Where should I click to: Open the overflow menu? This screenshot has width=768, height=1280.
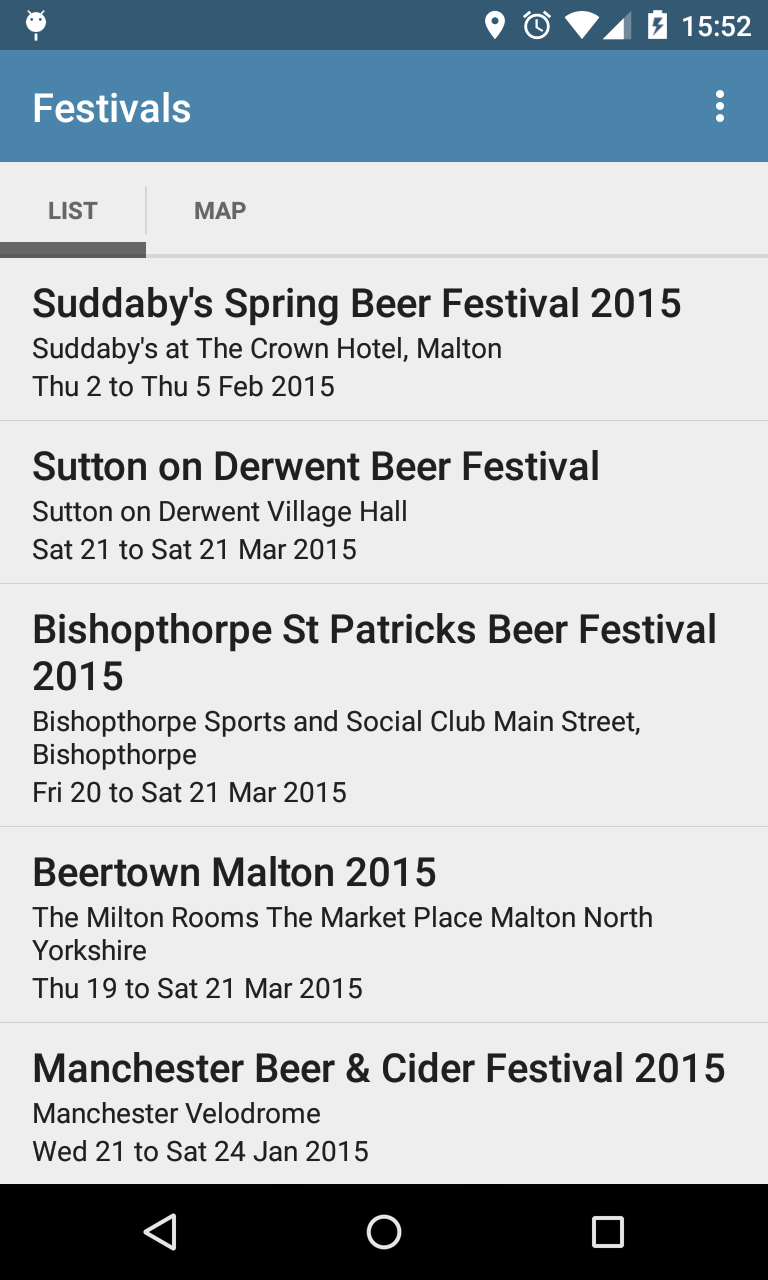(x=720, y=107)
